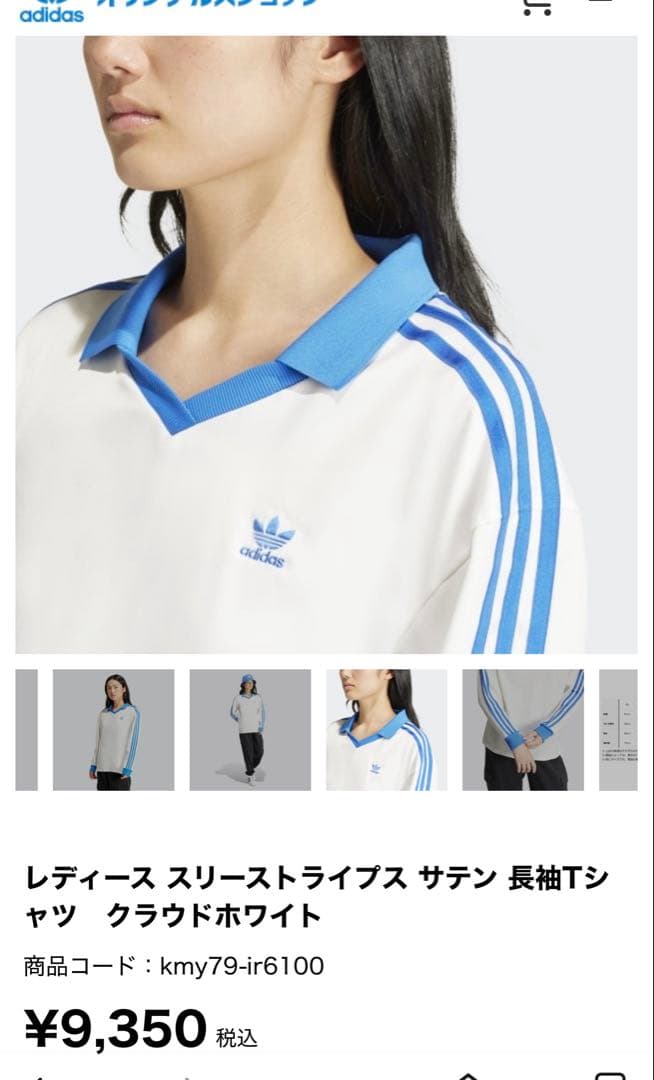Enlarge the main product photo
654x1080 pixels.
click(326, 344)
